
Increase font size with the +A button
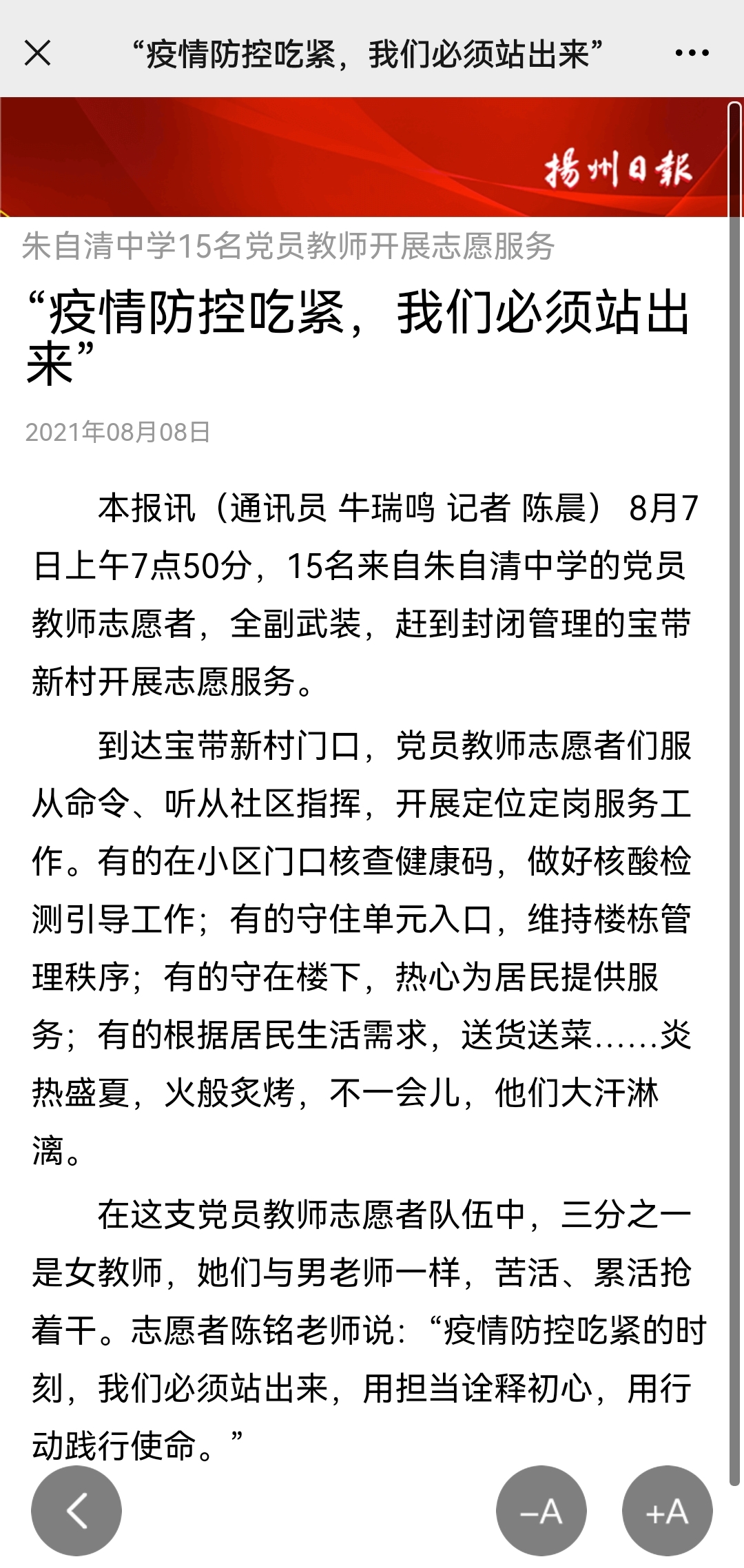tap(667, 1511)
